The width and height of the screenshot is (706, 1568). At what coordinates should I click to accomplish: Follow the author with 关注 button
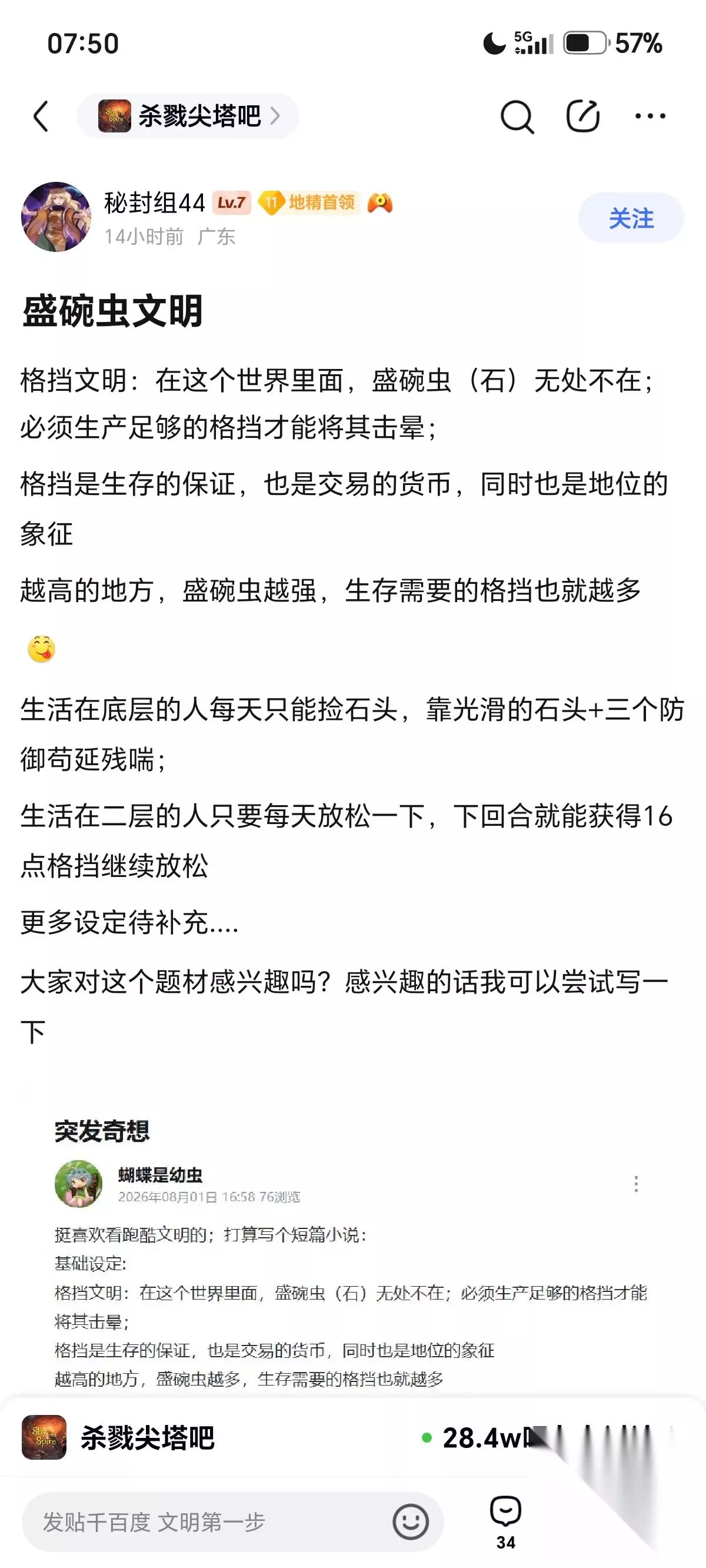tap(631, 218)
